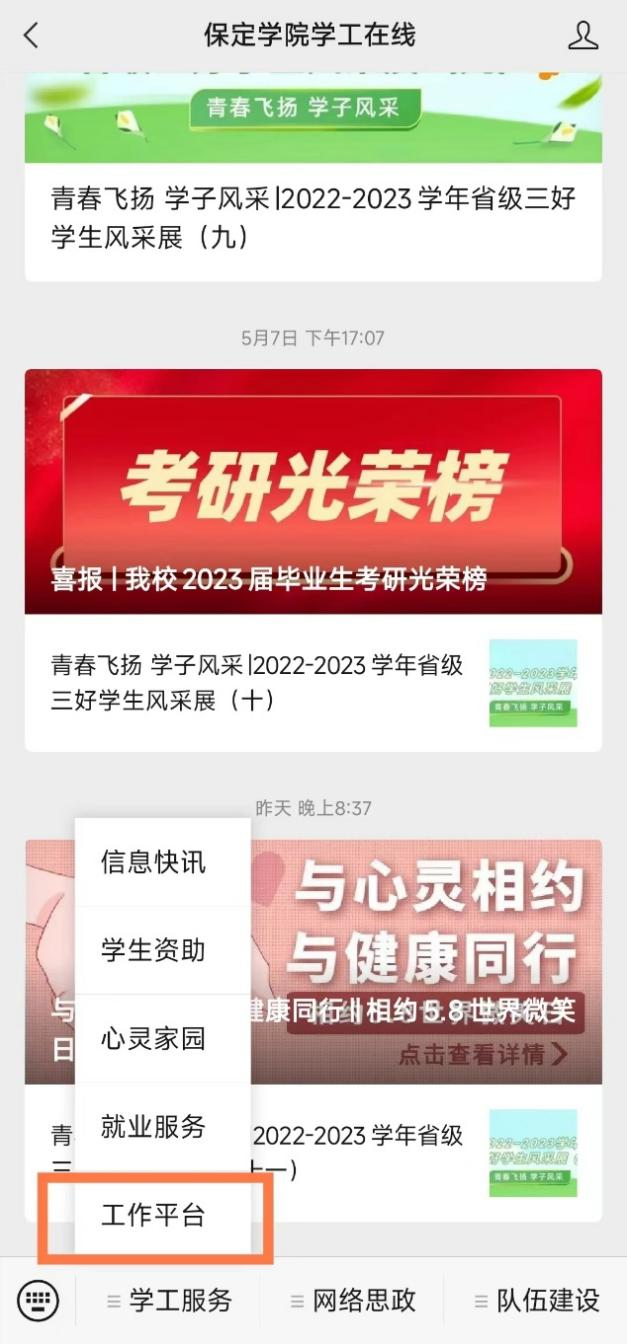Expand the 队伍建设 bottom menu

tap(536, 1300)
